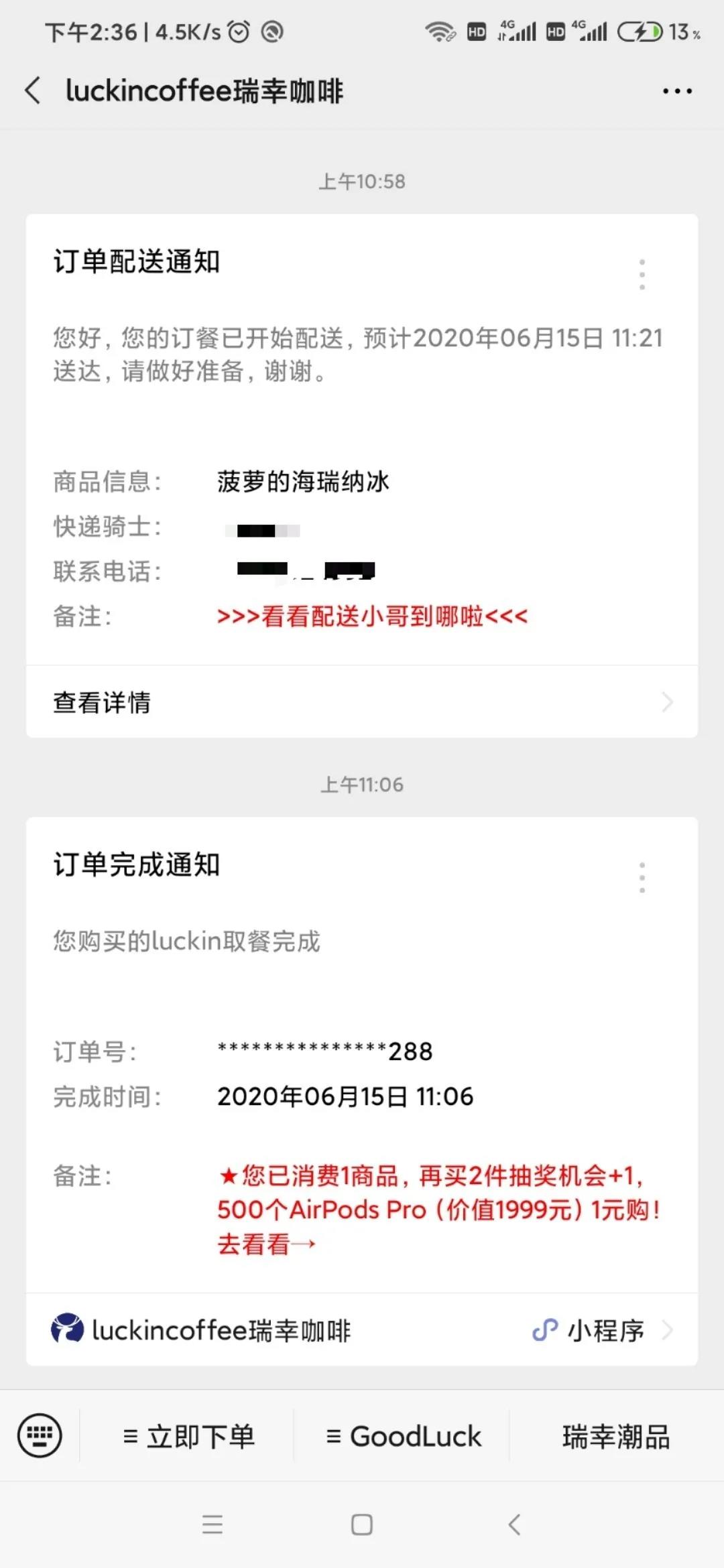This screenshot has height=1568, width=724.
Task: Open options on the 订单完成通知 message card
Action: [642, 878]
